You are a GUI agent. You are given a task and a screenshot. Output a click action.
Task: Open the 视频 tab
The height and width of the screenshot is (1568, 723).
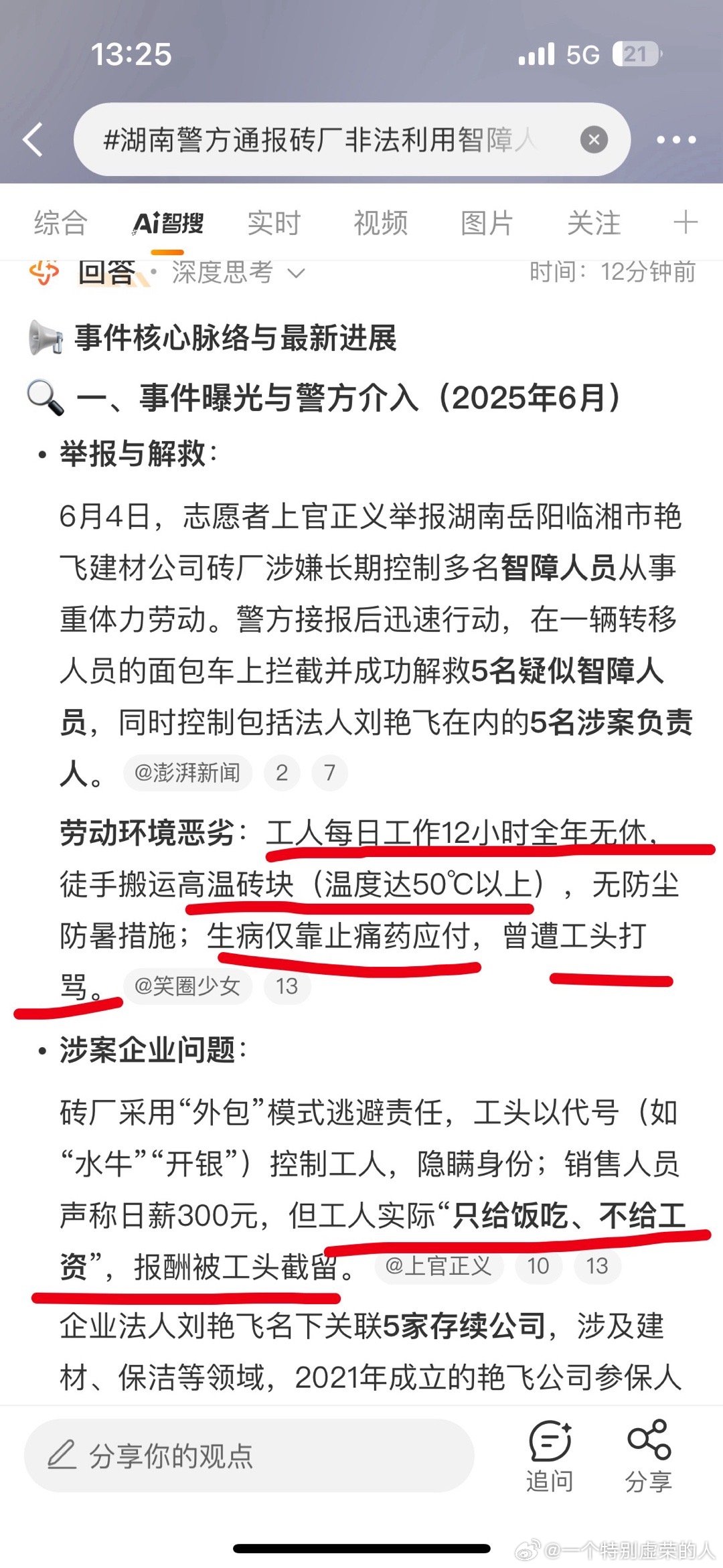click(x=380, y=223)
